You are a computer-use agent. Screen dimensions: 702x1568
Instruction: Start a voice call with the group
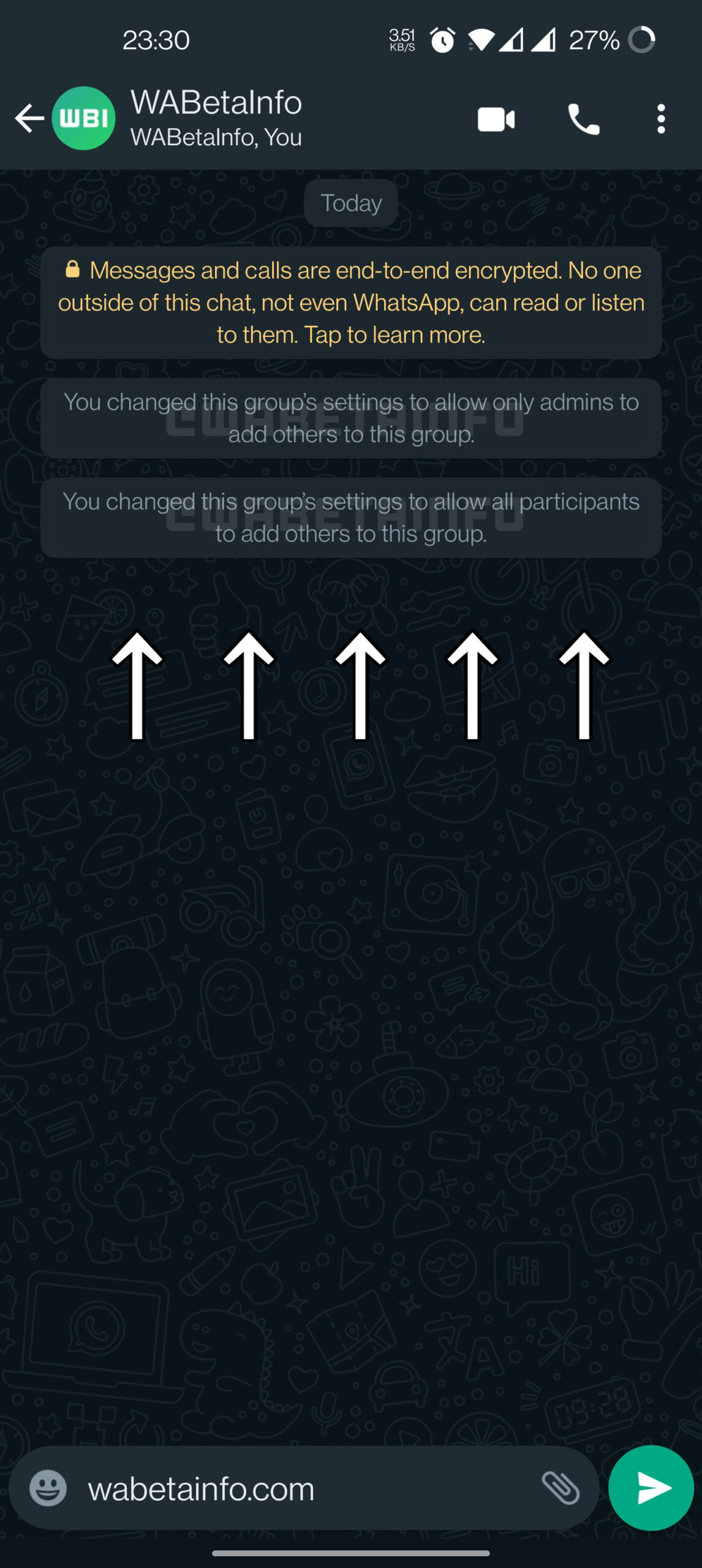click(x=583, y=119)
